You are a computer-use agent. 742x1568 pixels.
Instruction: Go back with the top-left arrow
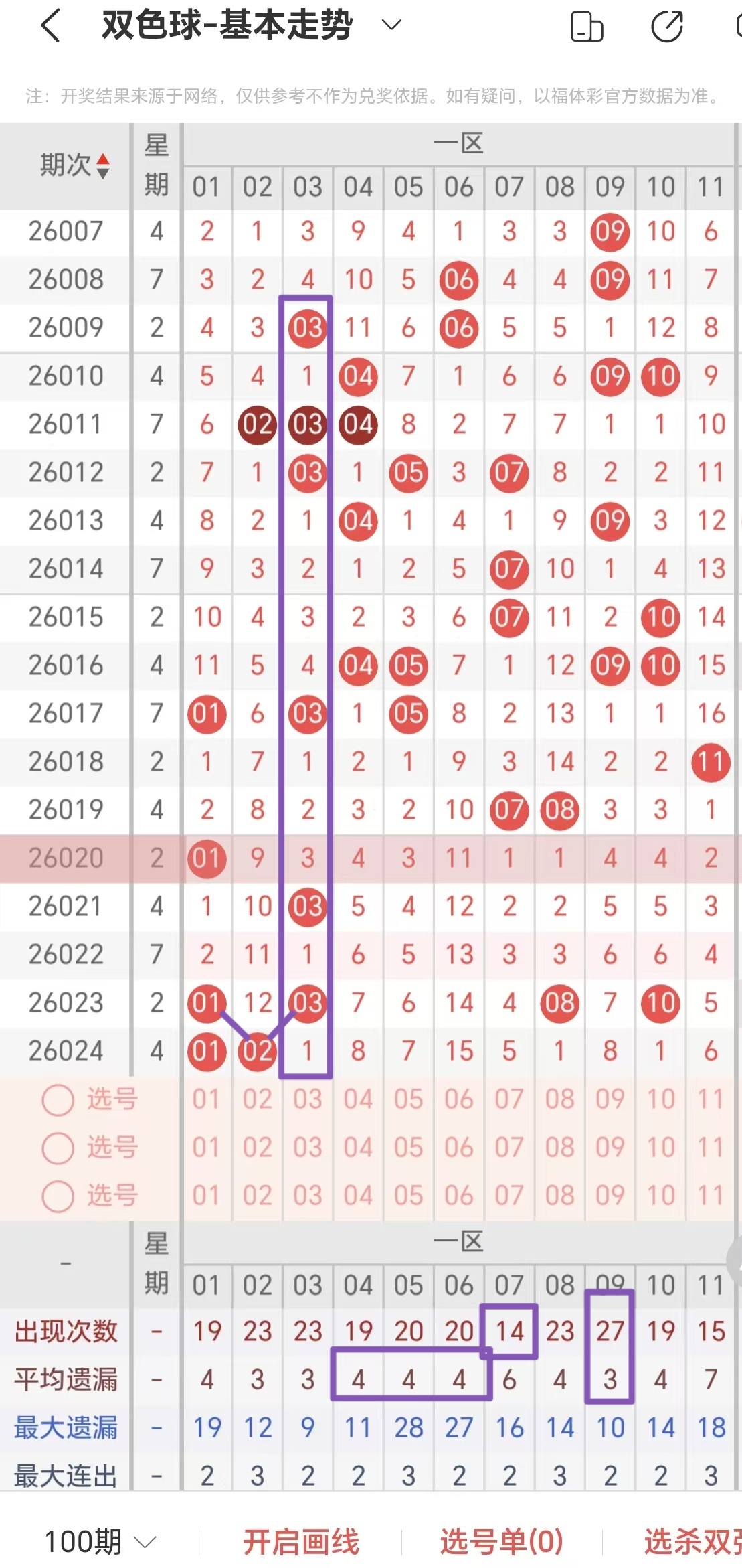(51, 27)
